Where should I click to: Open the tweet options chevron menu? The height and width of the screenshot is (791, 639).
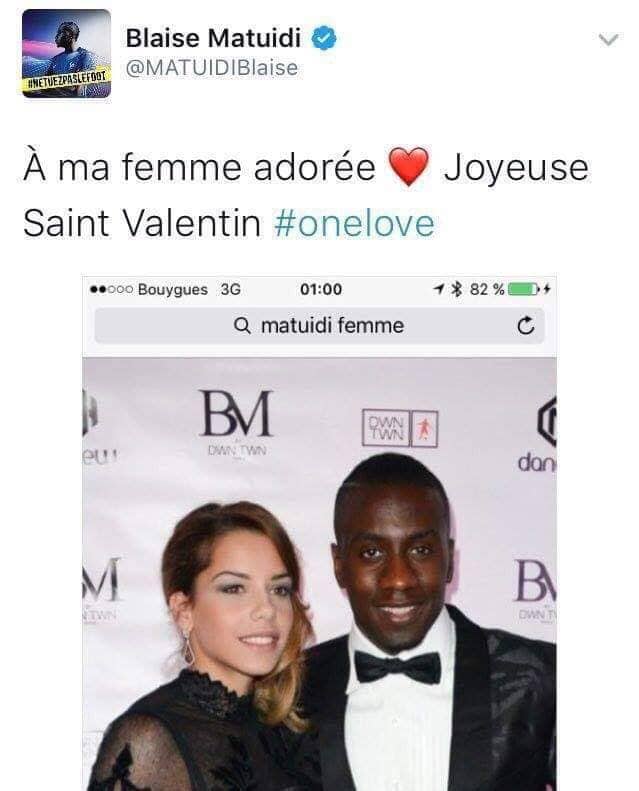607,40
